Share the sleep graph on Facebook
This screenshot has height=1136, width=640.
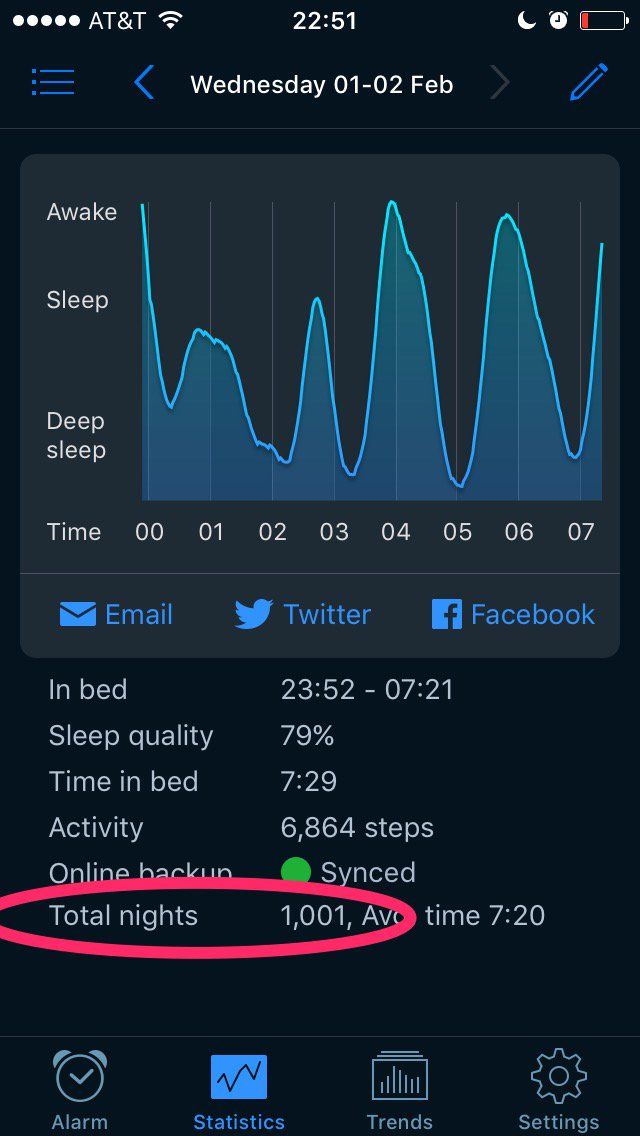tap(513, 614)
